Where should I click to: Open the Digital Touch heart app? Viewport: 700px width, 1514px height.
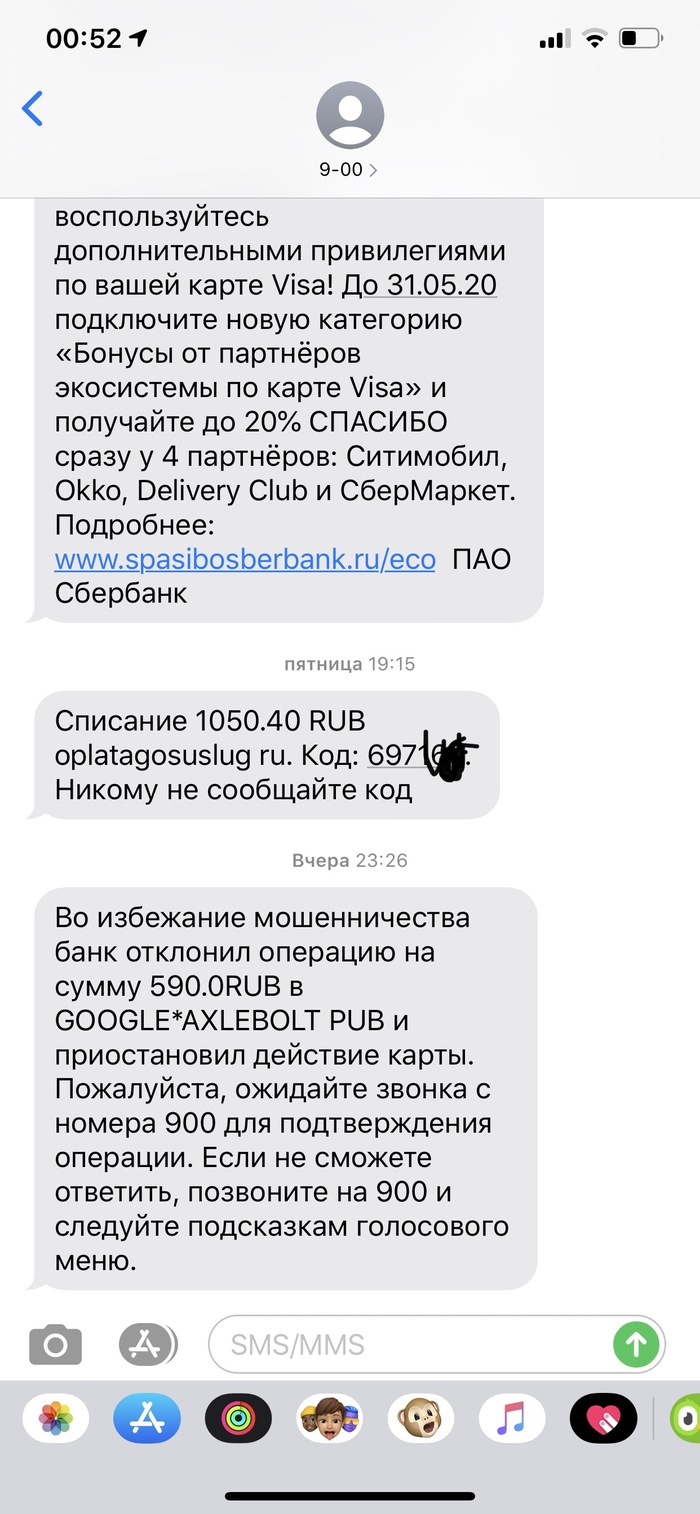pos(603,1418)
